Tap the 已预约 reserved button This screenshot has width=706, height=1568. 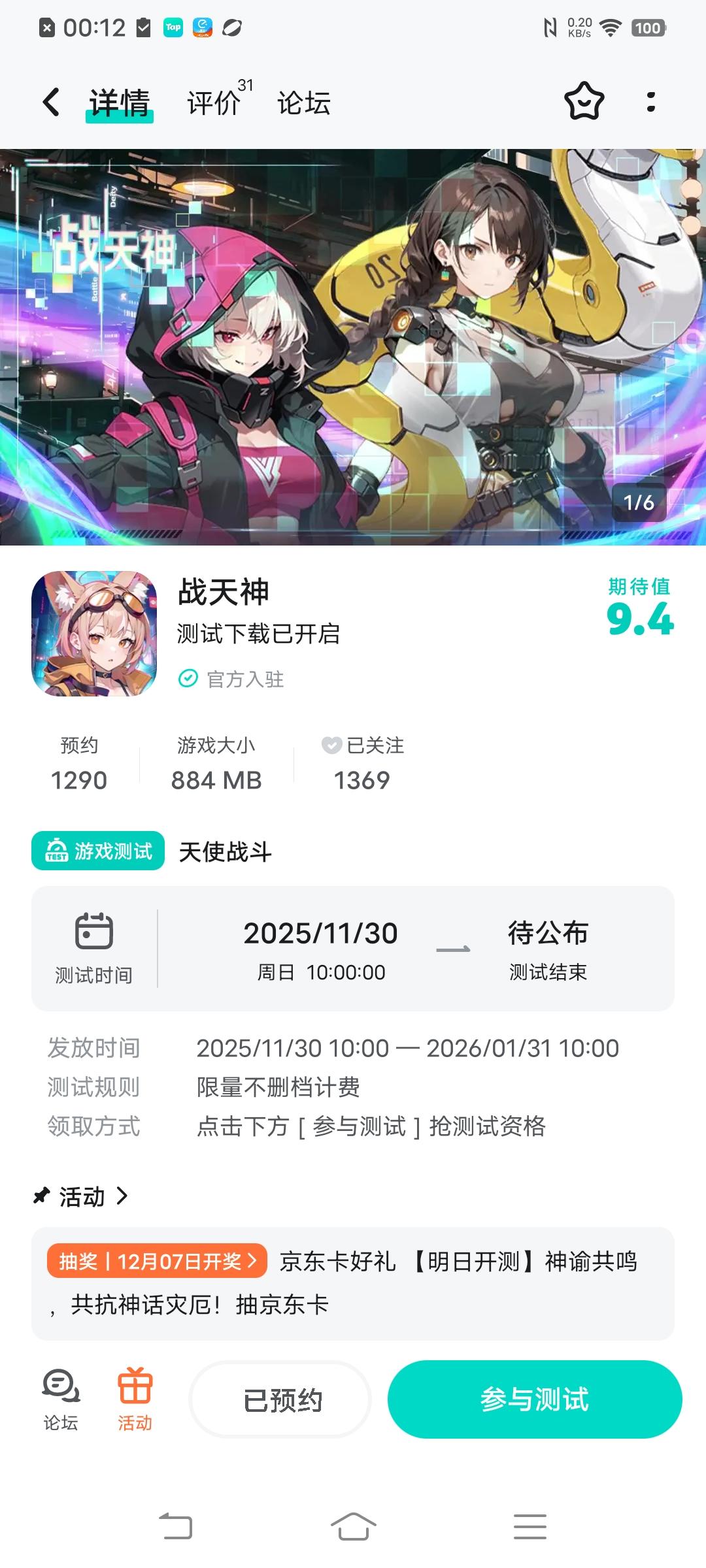point(279,1401)
